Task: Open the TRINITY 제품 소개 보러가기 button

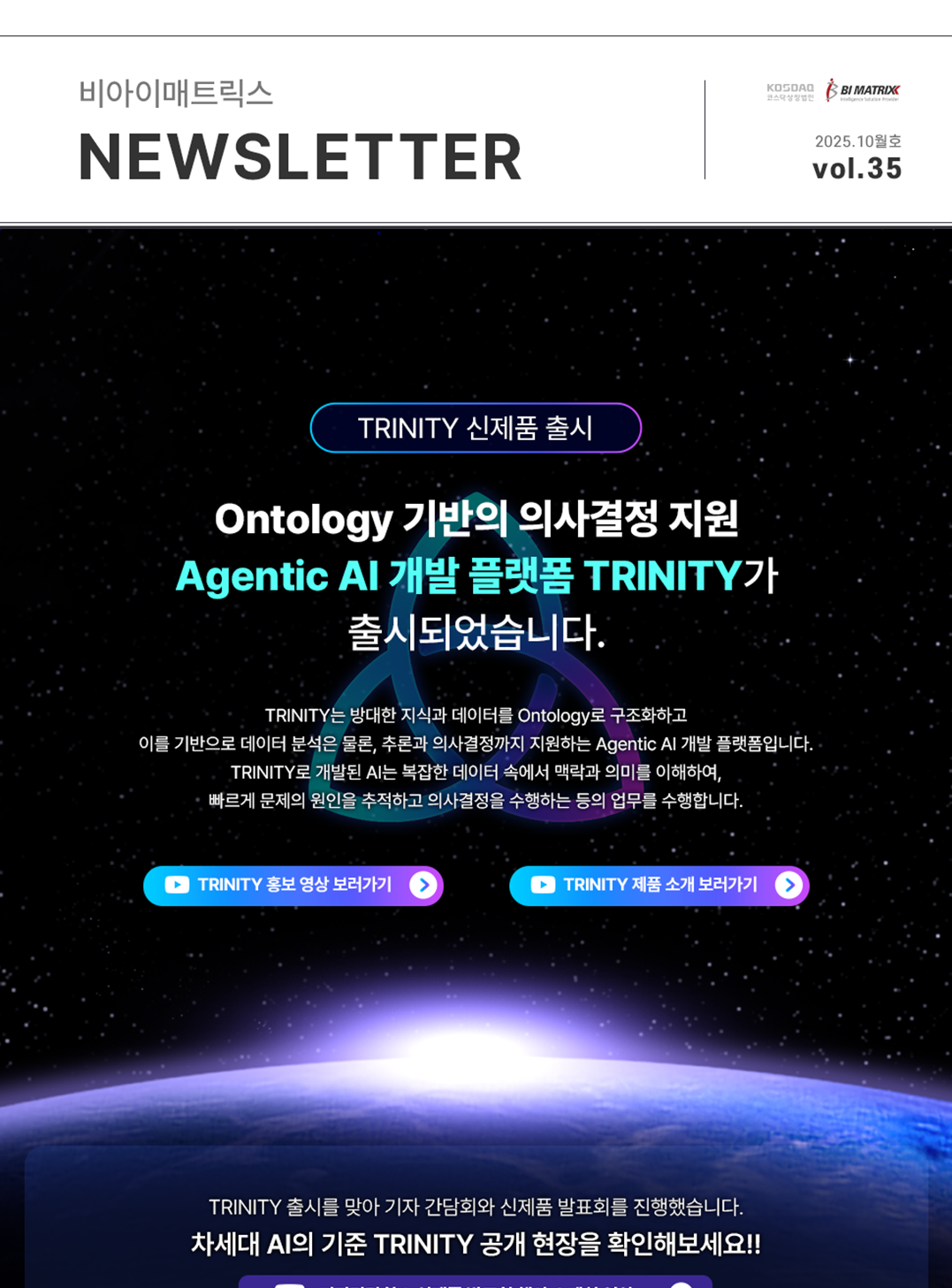Action: point(659,885)
